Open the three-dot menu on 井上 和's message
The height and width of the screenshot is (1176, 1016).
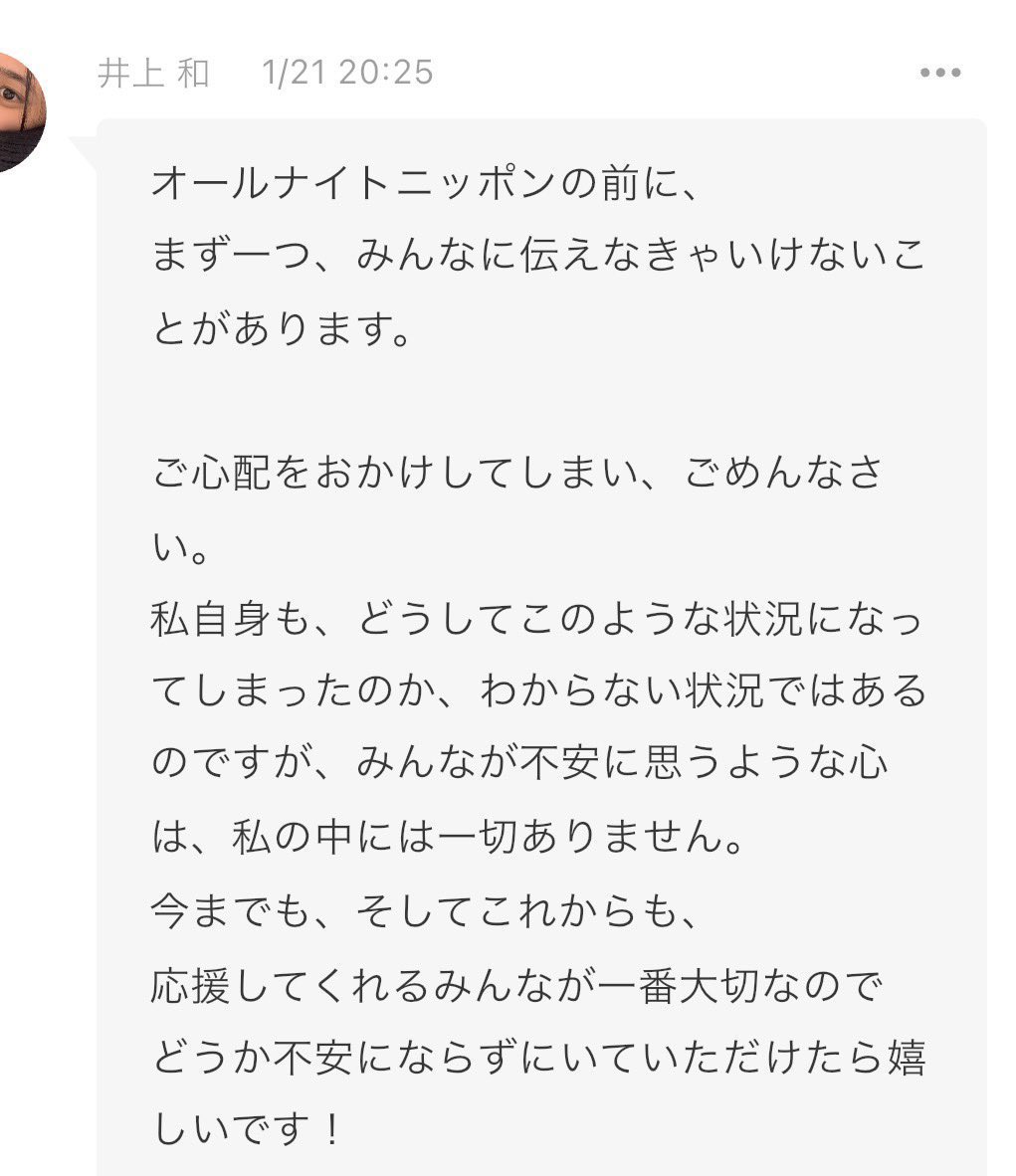[x=939, y=73]
